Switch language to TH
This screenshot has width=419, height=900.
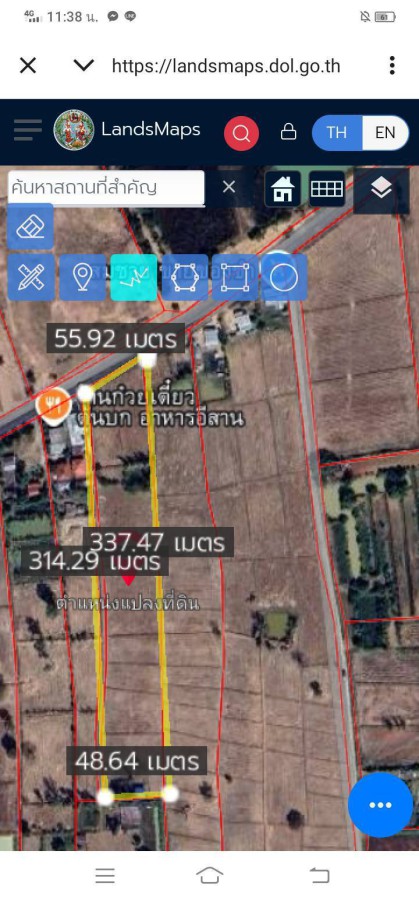coord(337,133)
